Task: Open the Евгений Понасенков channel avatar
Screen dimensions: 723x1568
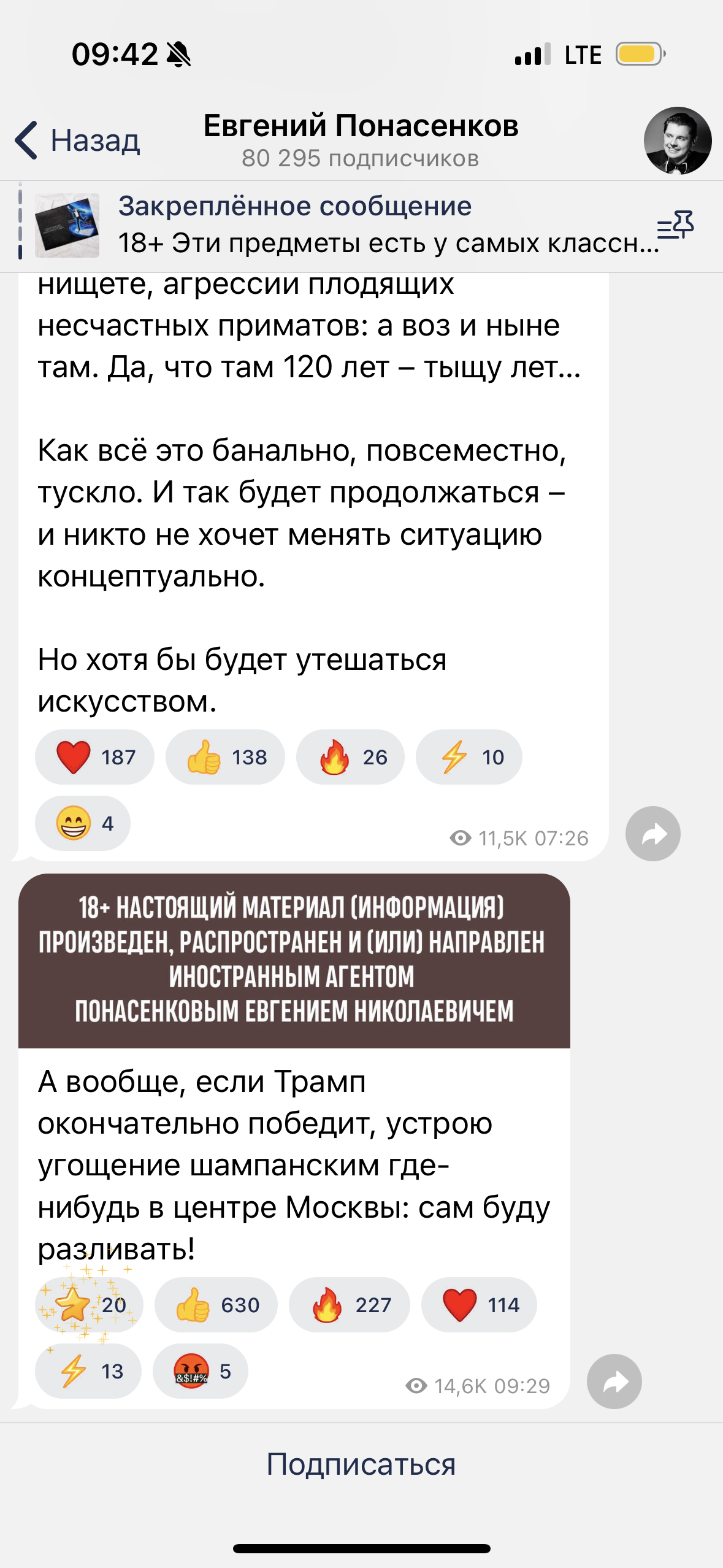Action: tap(678, 140)
